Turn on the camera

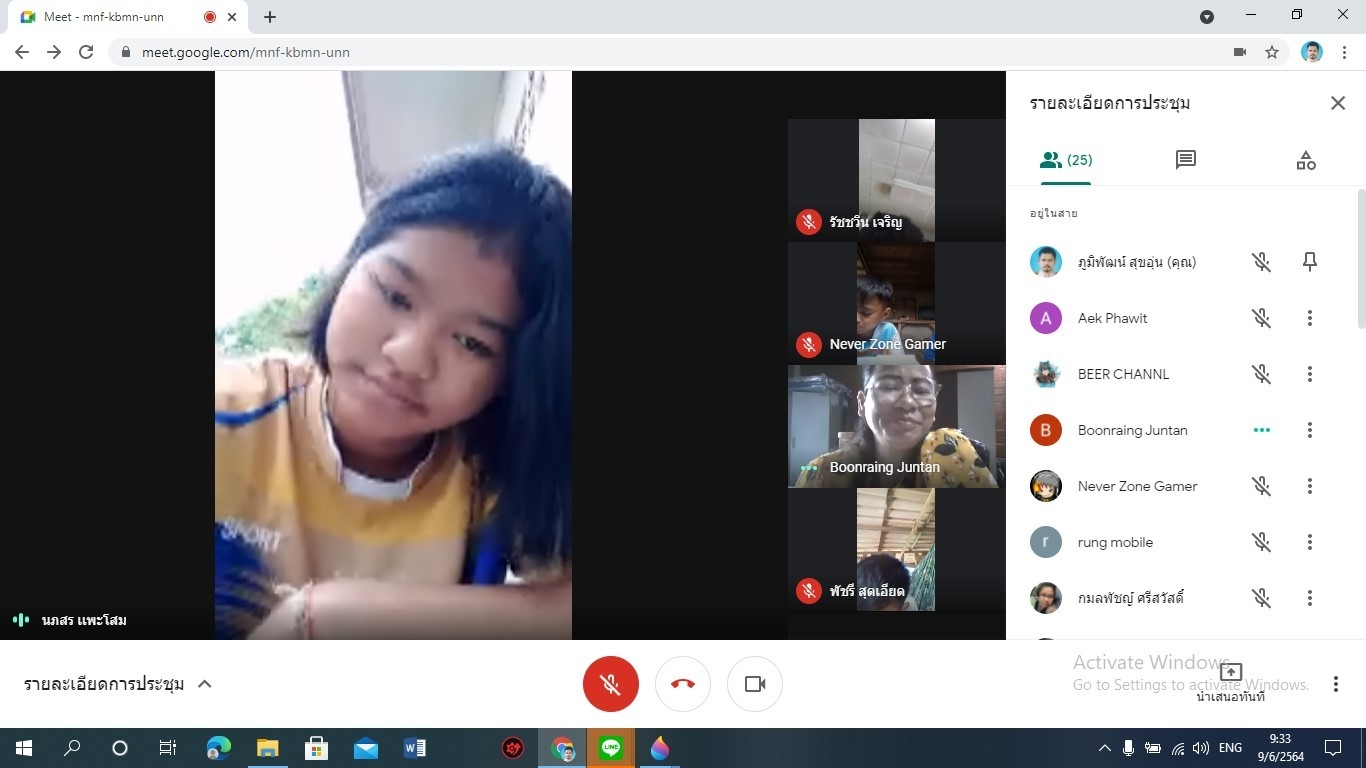(755, 684)
